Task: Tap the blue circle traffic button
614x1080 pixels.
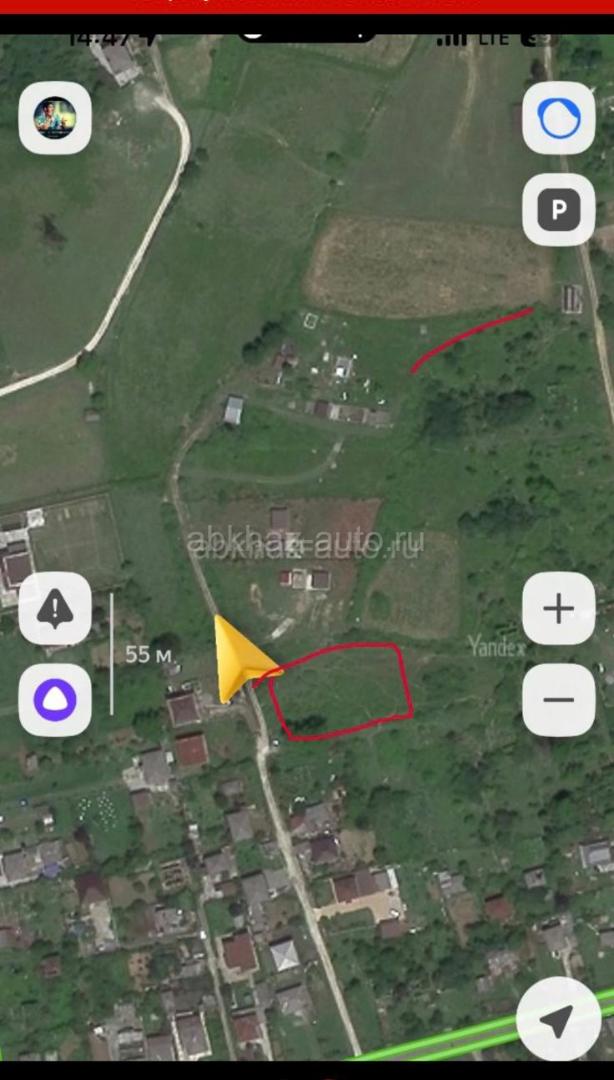Action: (559, 118)
